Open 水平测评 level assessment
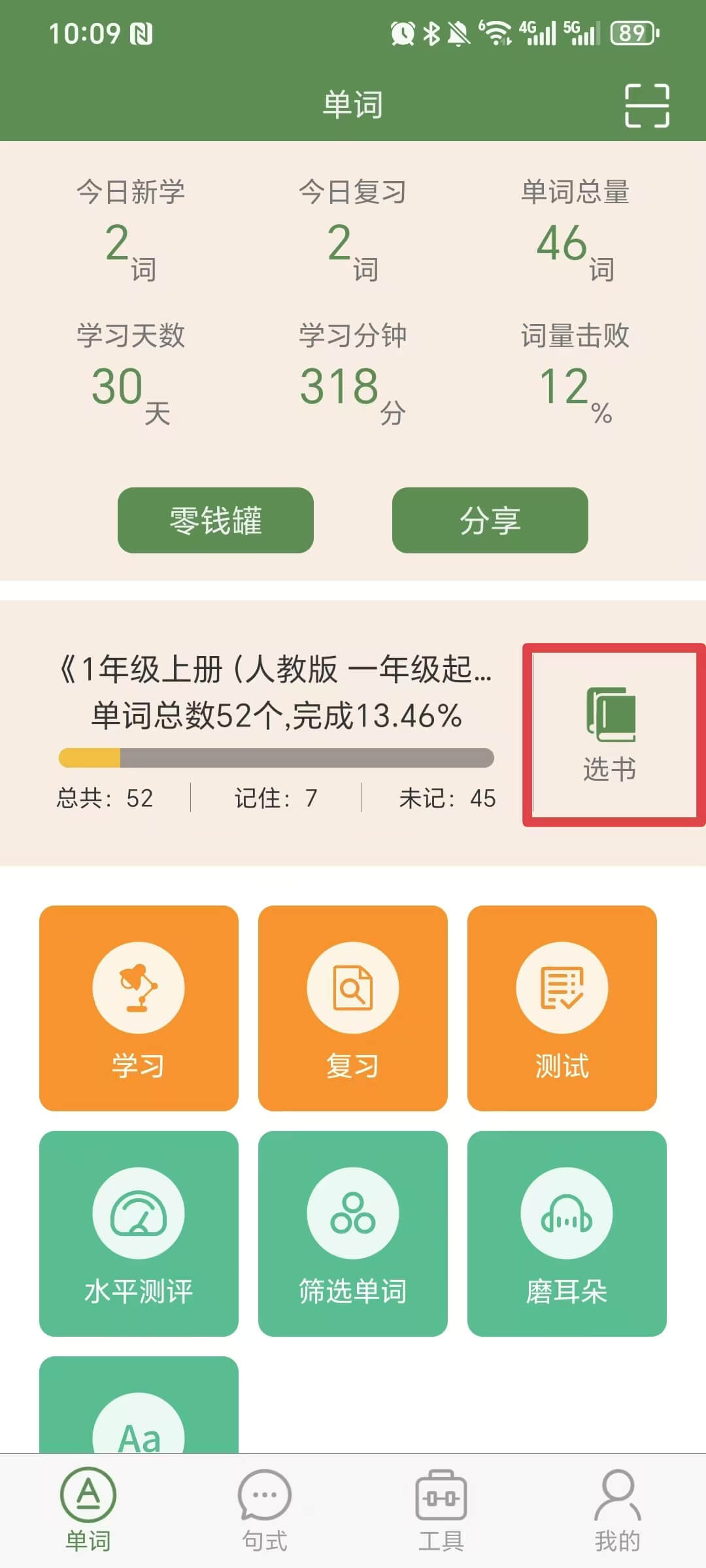 [139, 1233]
